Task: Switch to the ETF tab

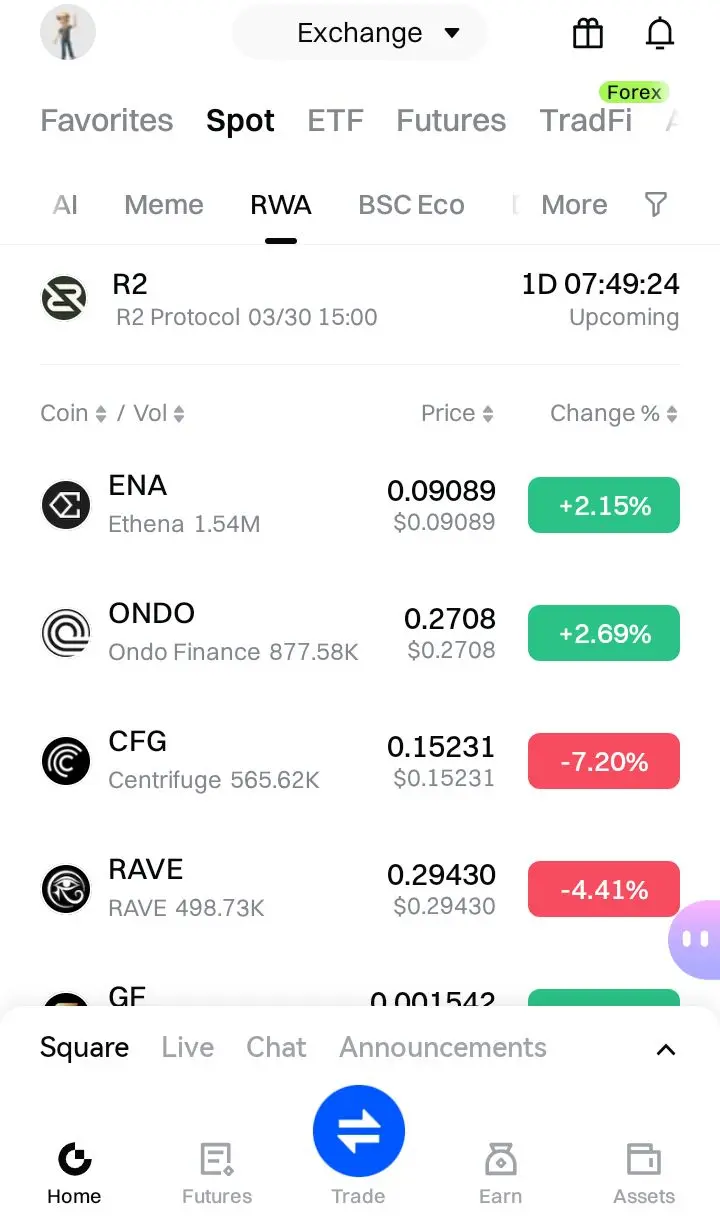Action: pos(335,121)
